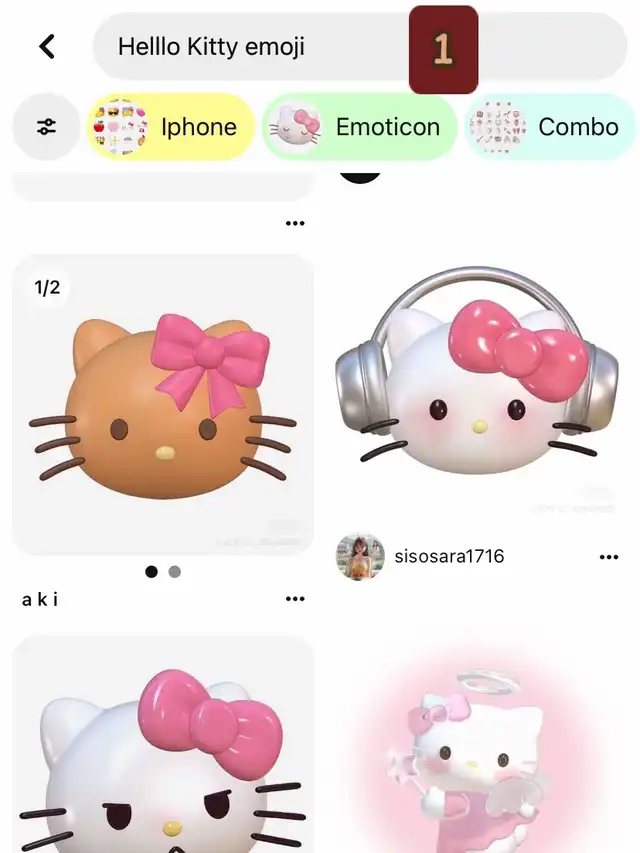Select the Iphone suggestion chip
Viewport: 640px width, 853px height.
tap(170, 127)
